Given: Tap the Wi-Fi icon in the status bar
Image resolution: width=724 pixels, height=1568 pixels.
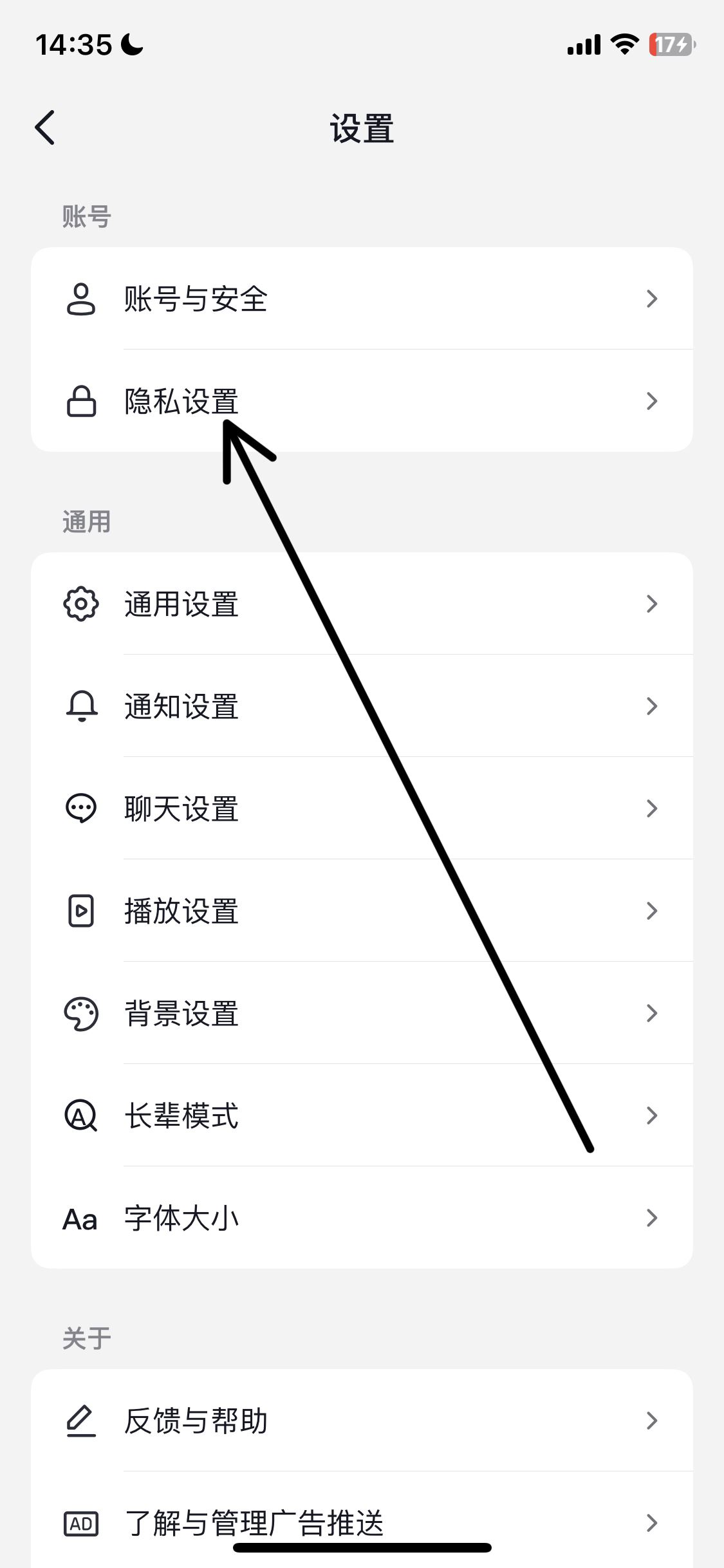Looking at the screenshot, I should coord(622,45).
